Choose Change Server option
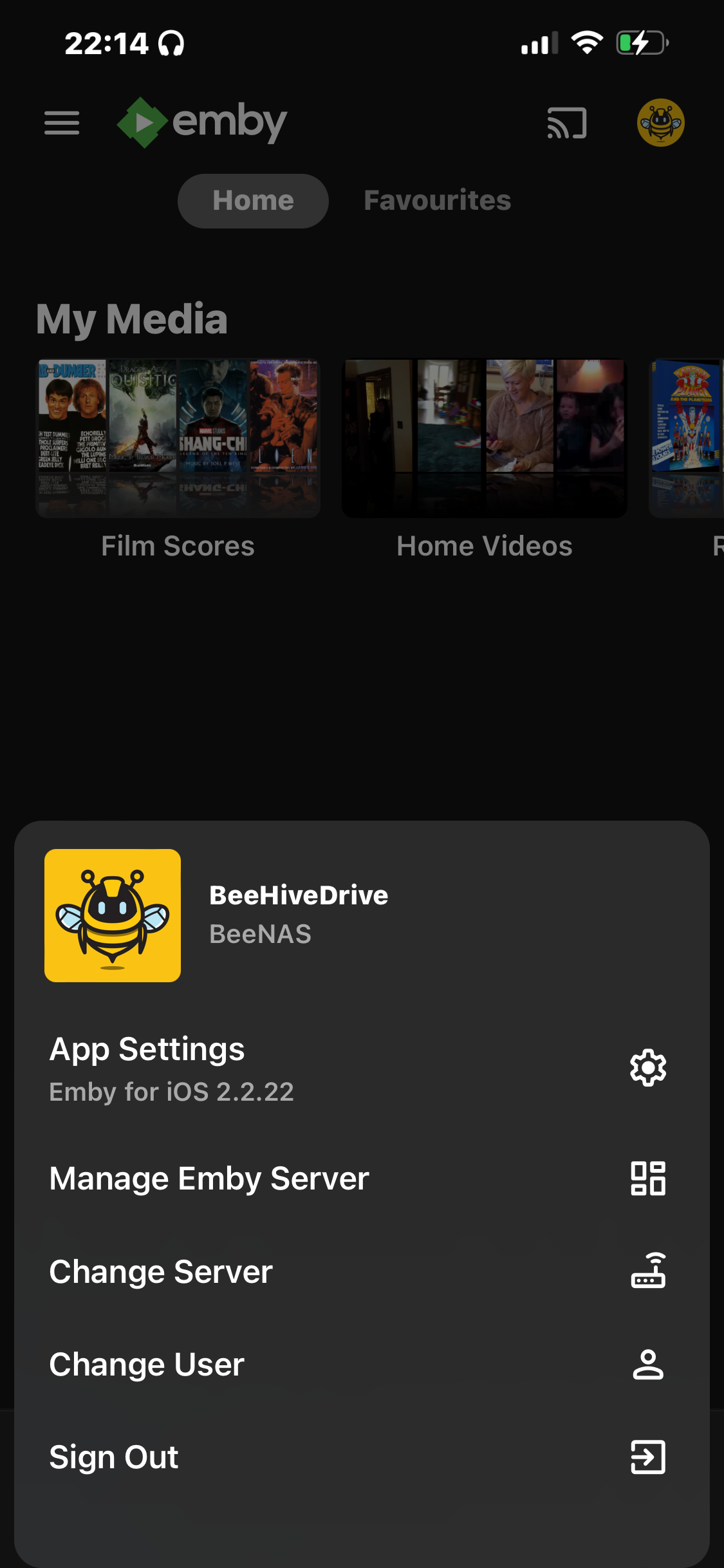Viewport: 724px width, 1568px height. tap(362, 1271)
